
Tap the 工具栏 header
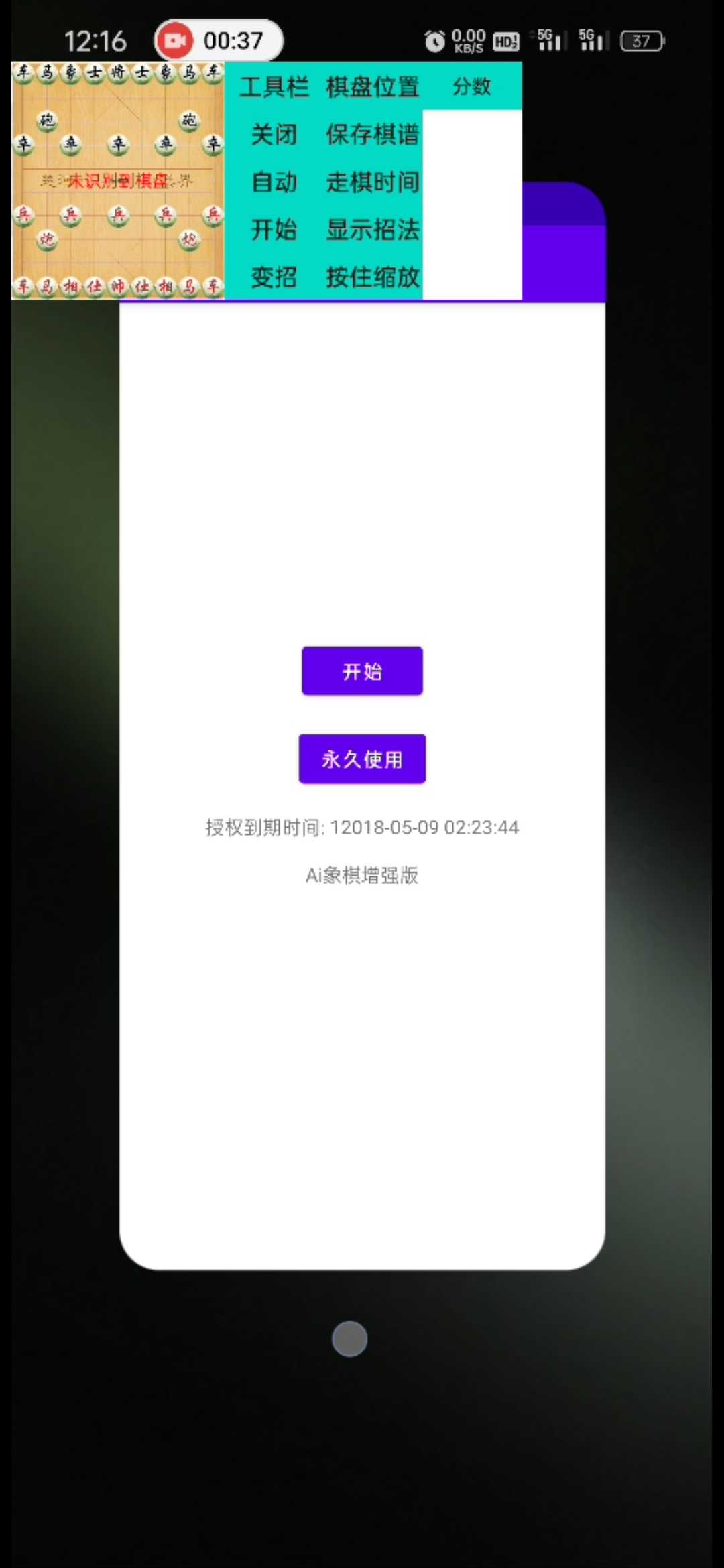(274, 86)
